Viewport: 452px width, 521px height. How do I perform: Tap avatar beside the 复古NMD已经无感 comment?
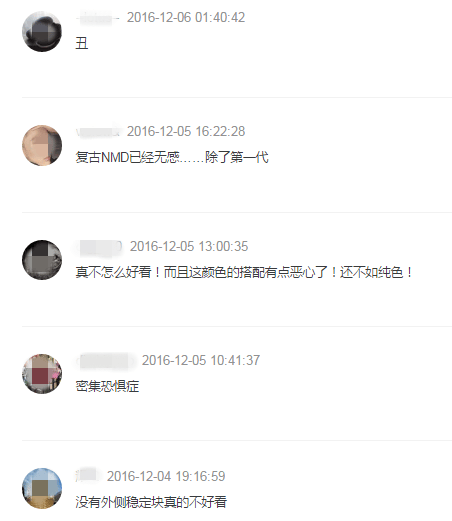(42, 145)
